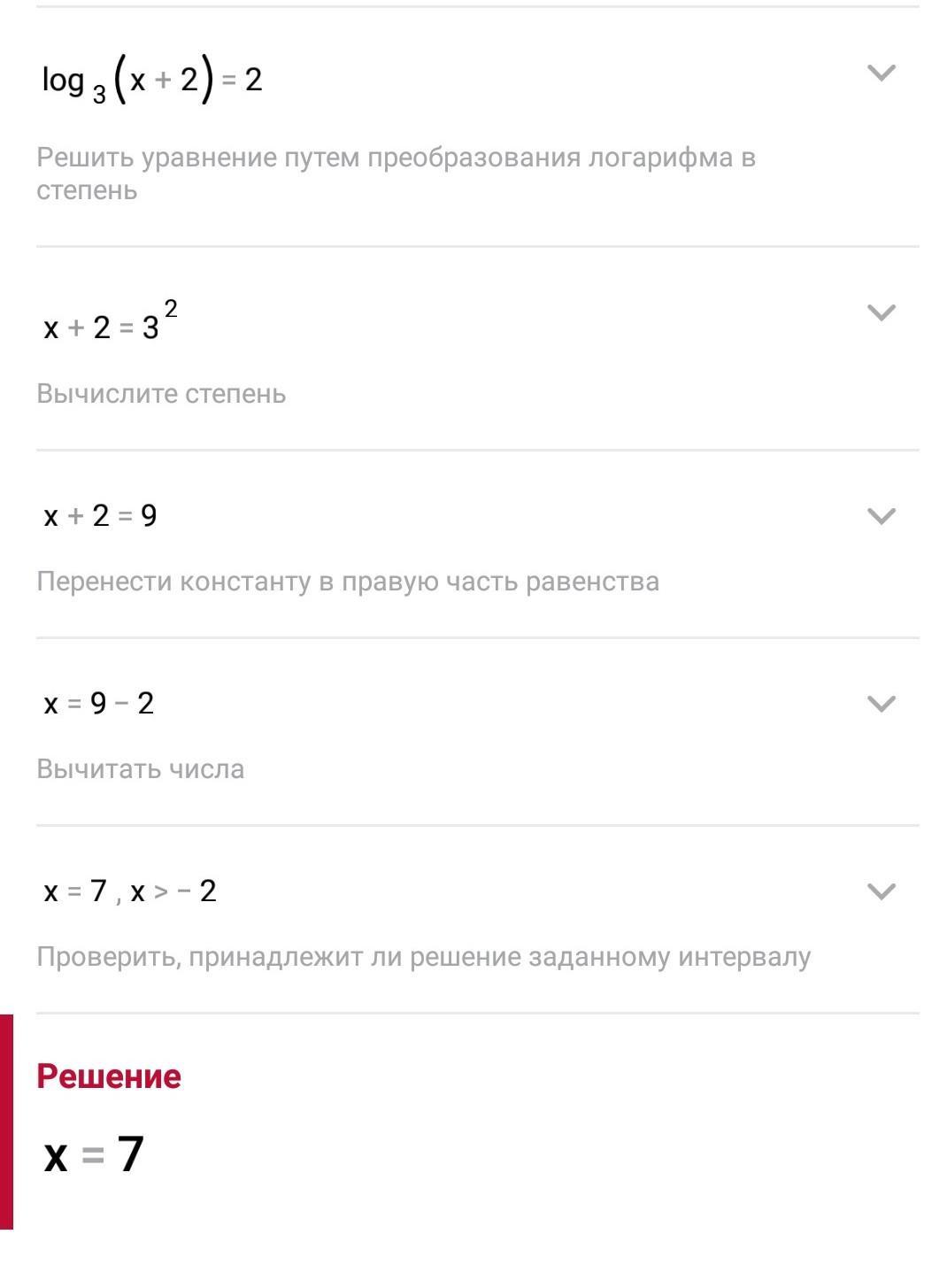The image size is (947, 1288).
Task: Expand the x = 7, x > −2 step
Action: pos(881,891)
